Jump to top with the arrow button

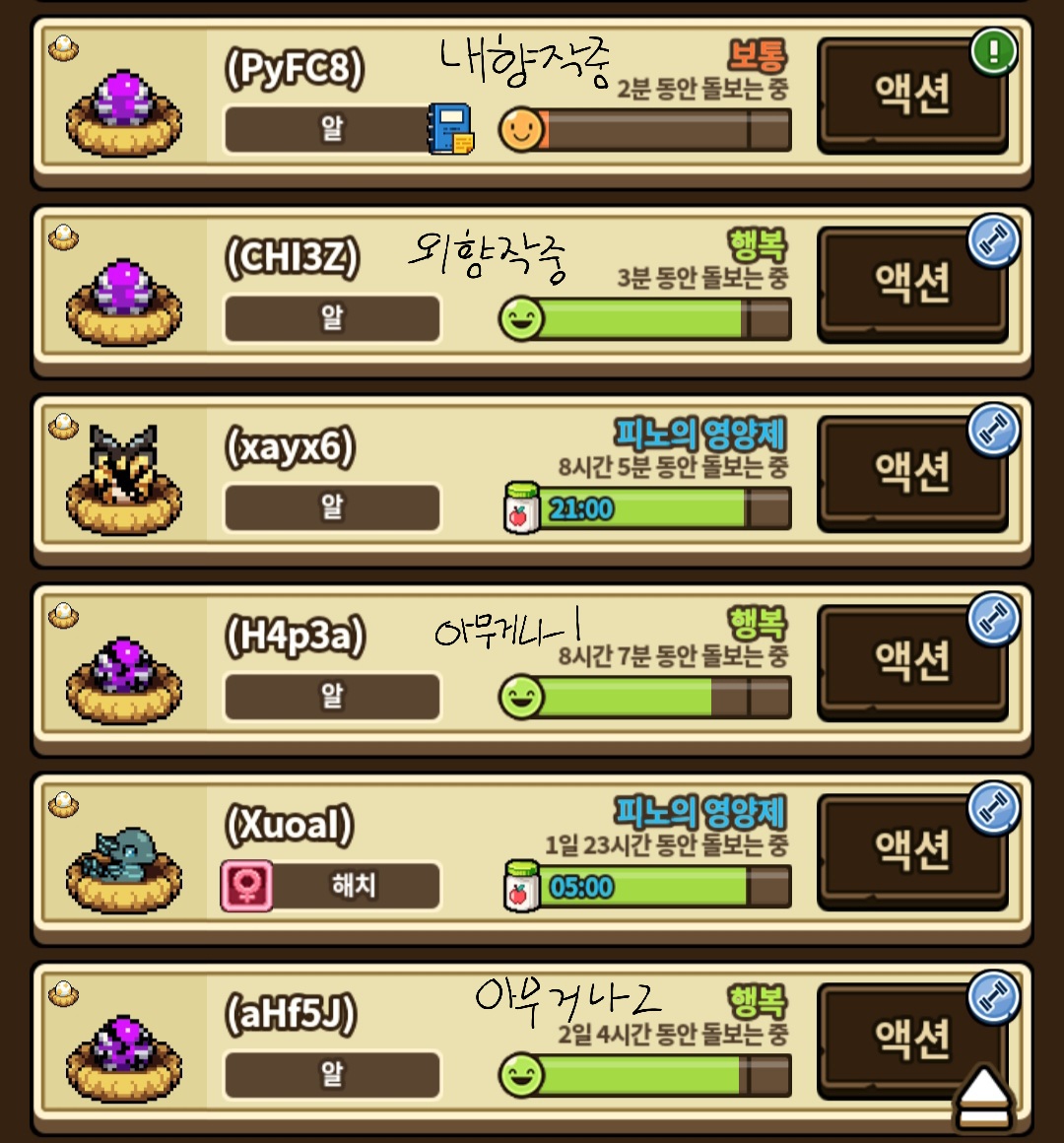pos(982,1097)
